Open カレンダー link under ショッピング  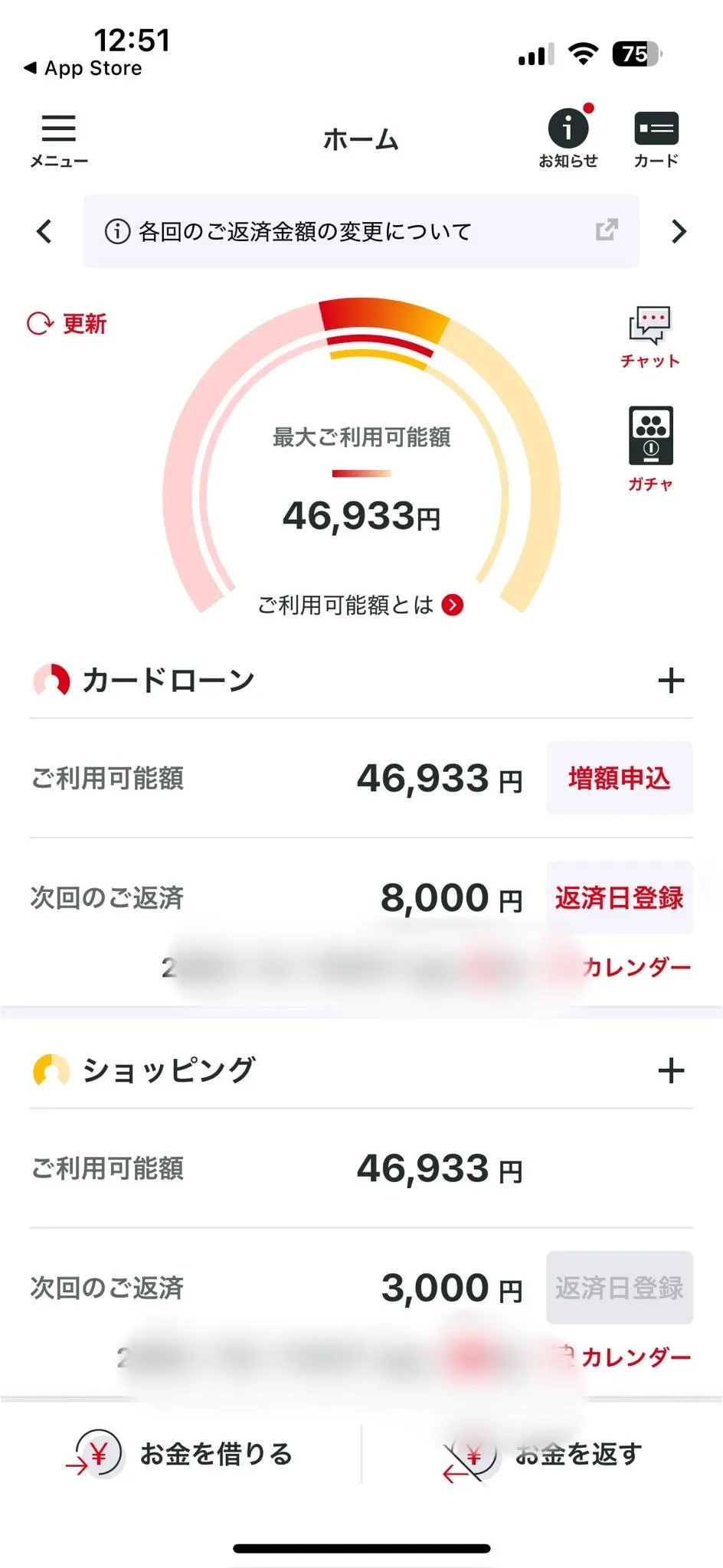(x=636, y=1357)
